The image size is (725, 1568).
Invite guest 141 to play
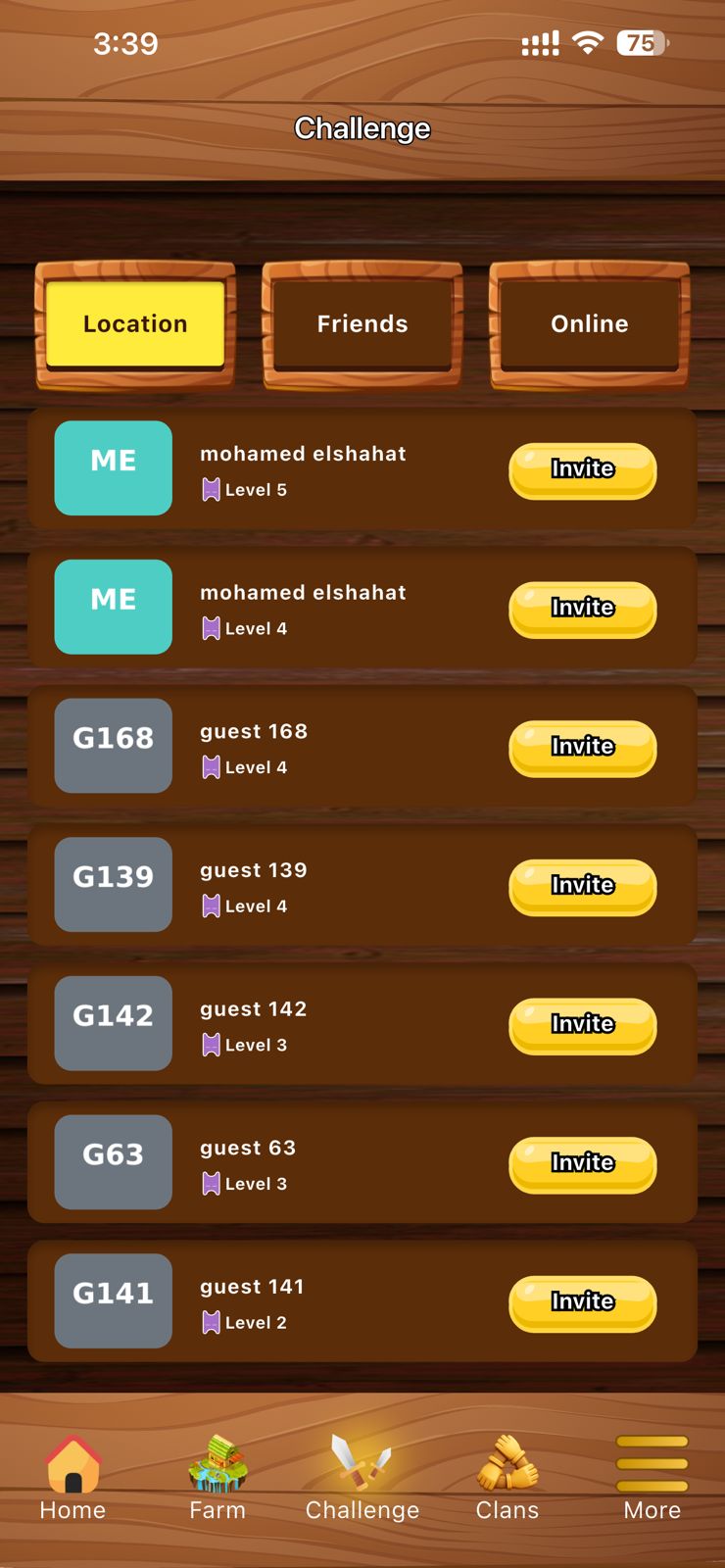pyautogui.click(x=583, y=1302)
